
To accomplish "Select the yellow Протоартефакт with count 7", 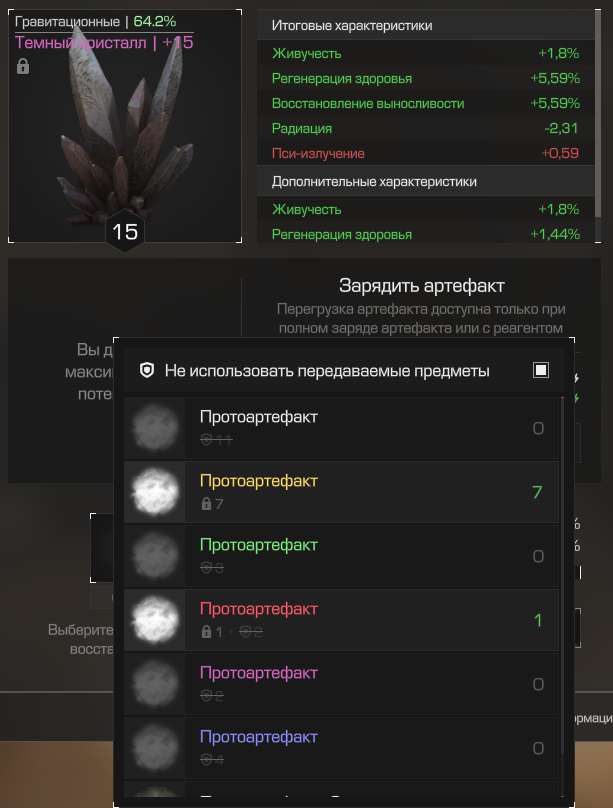I will point(340,492).
